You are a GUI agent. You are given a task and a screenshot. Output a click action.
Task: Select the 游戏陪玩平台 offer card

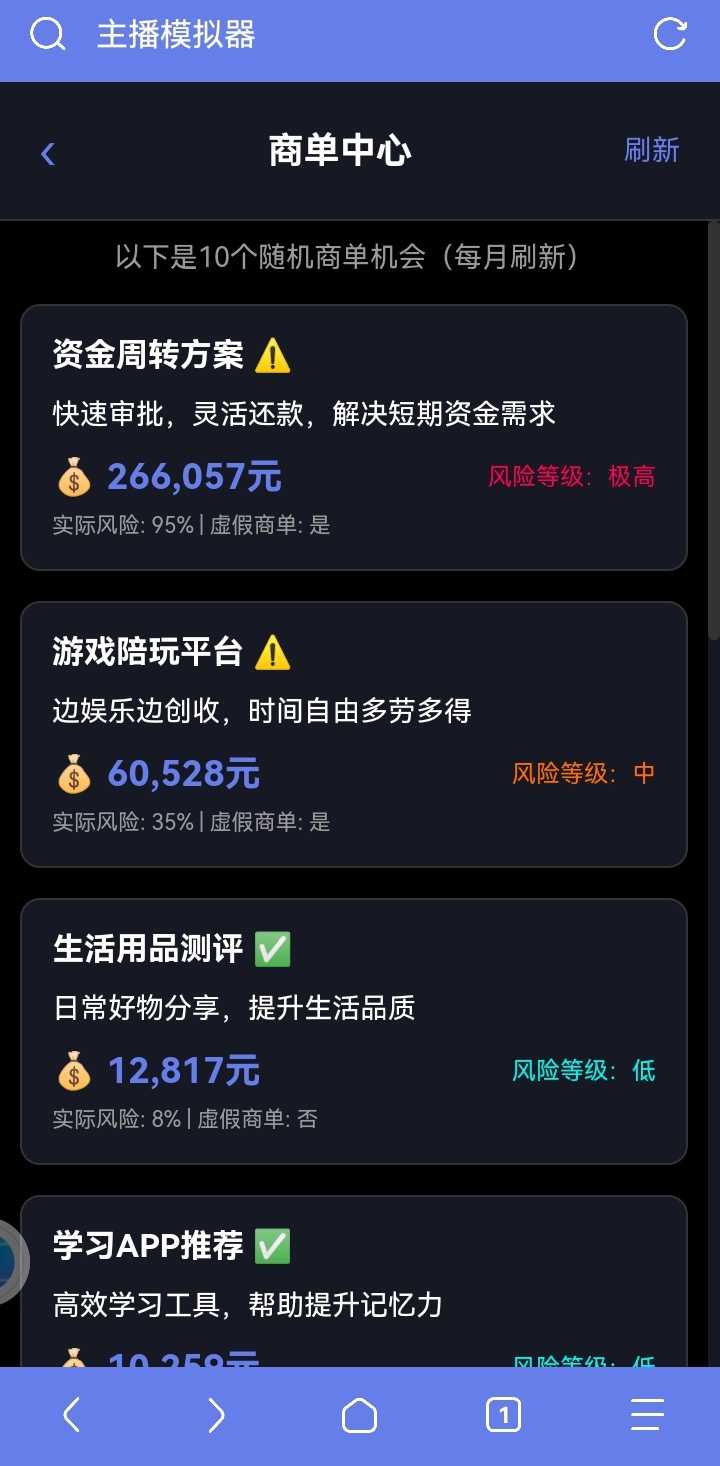pos(354,734)
